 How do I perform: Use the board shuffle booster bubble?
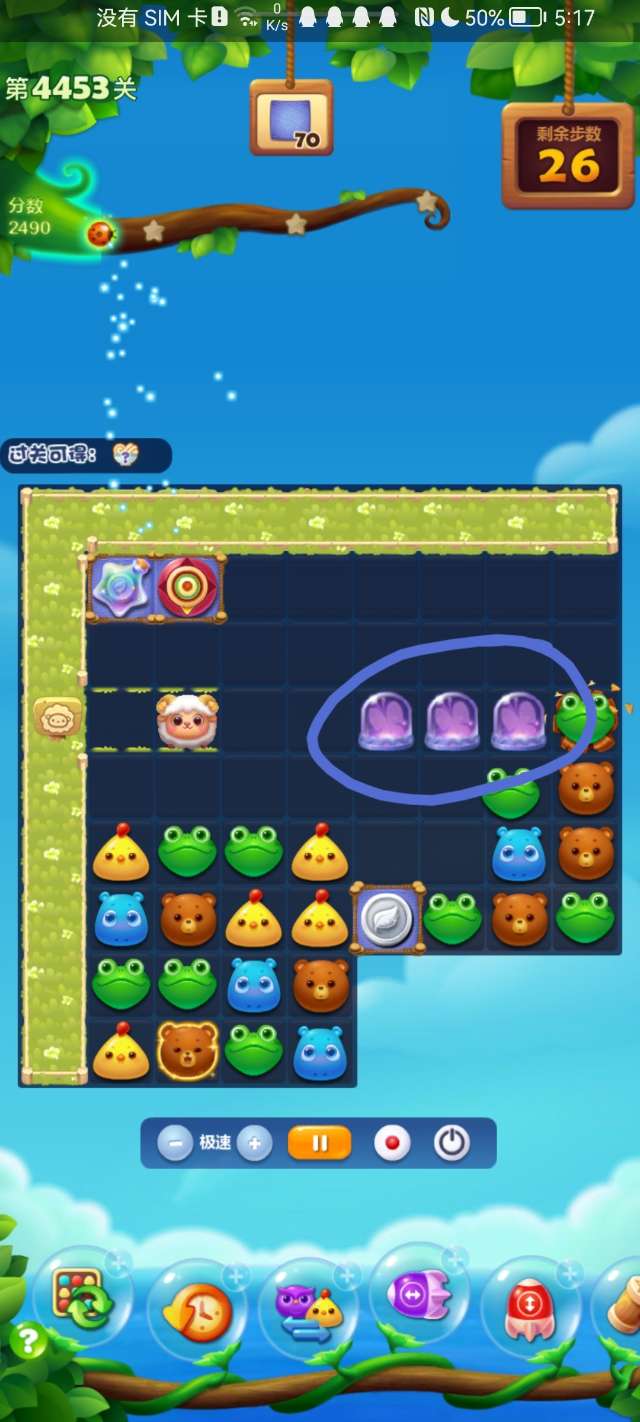click(82, 1298)
